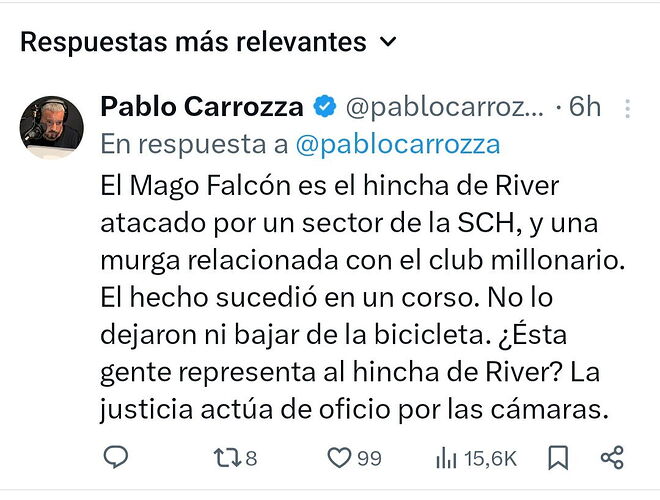Bookmark Pablo Carrozza's tweet

coord(558,458)
